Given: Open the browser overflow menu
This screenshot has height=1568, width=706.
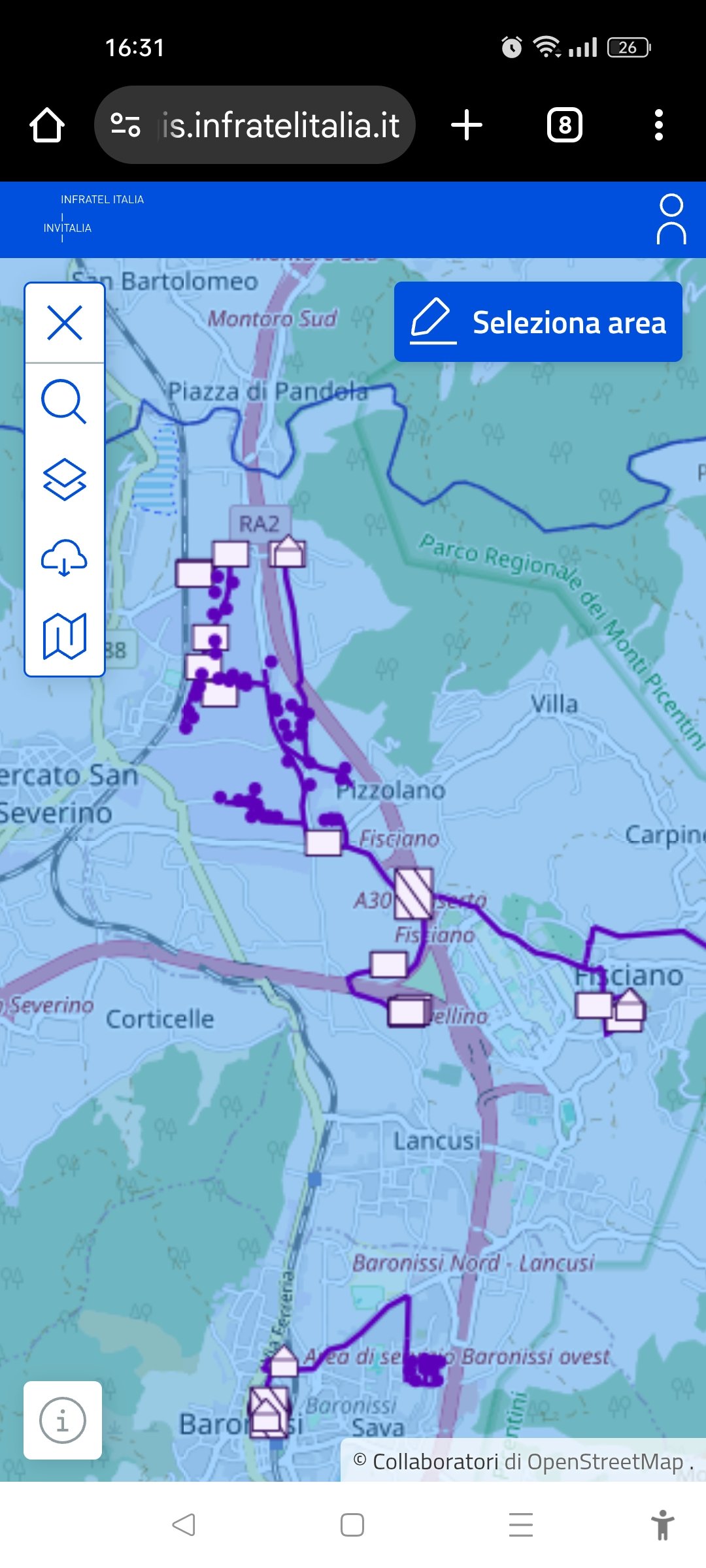Looking at the screenshot, I should pyautogui.click(x=658, y=125).
